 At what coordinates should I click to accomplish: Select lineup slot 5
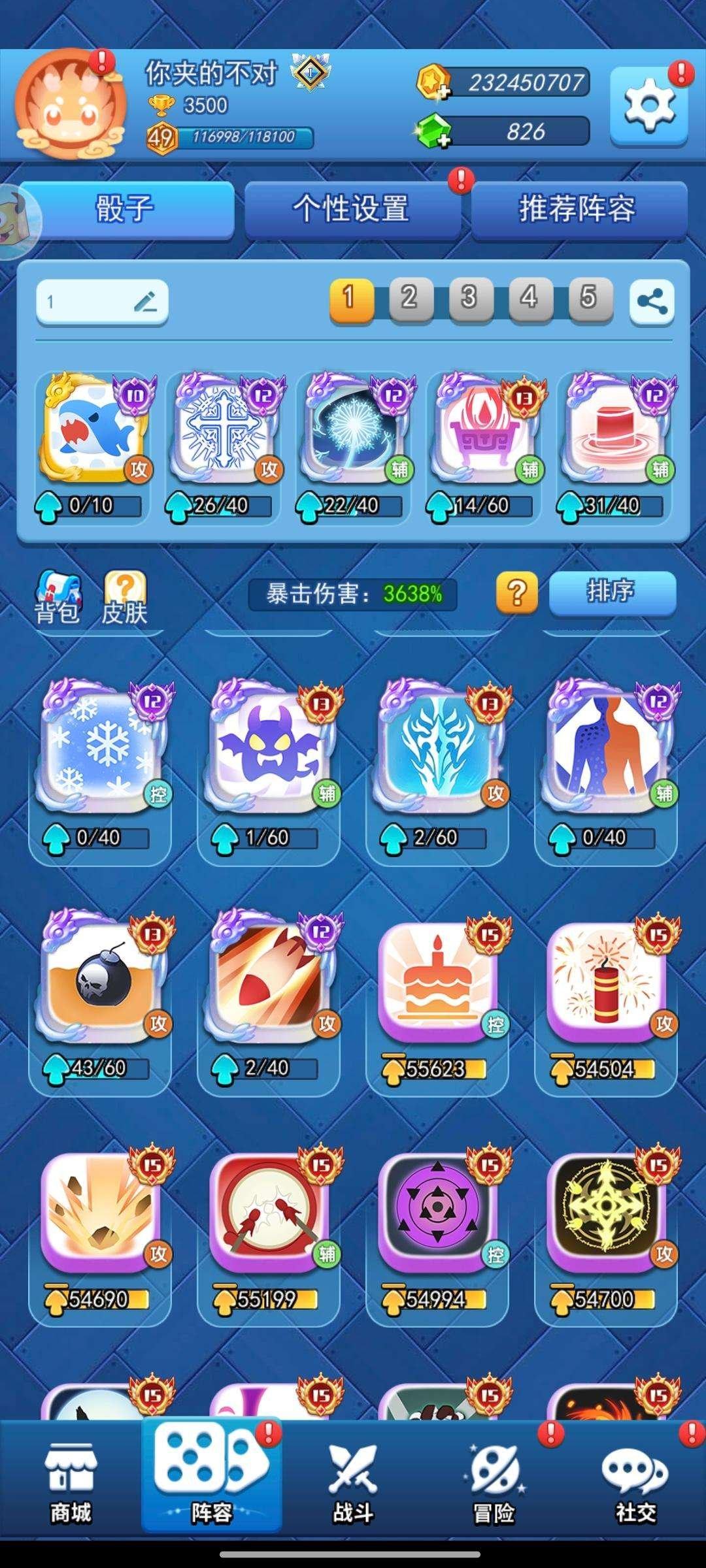click(589, 299)
